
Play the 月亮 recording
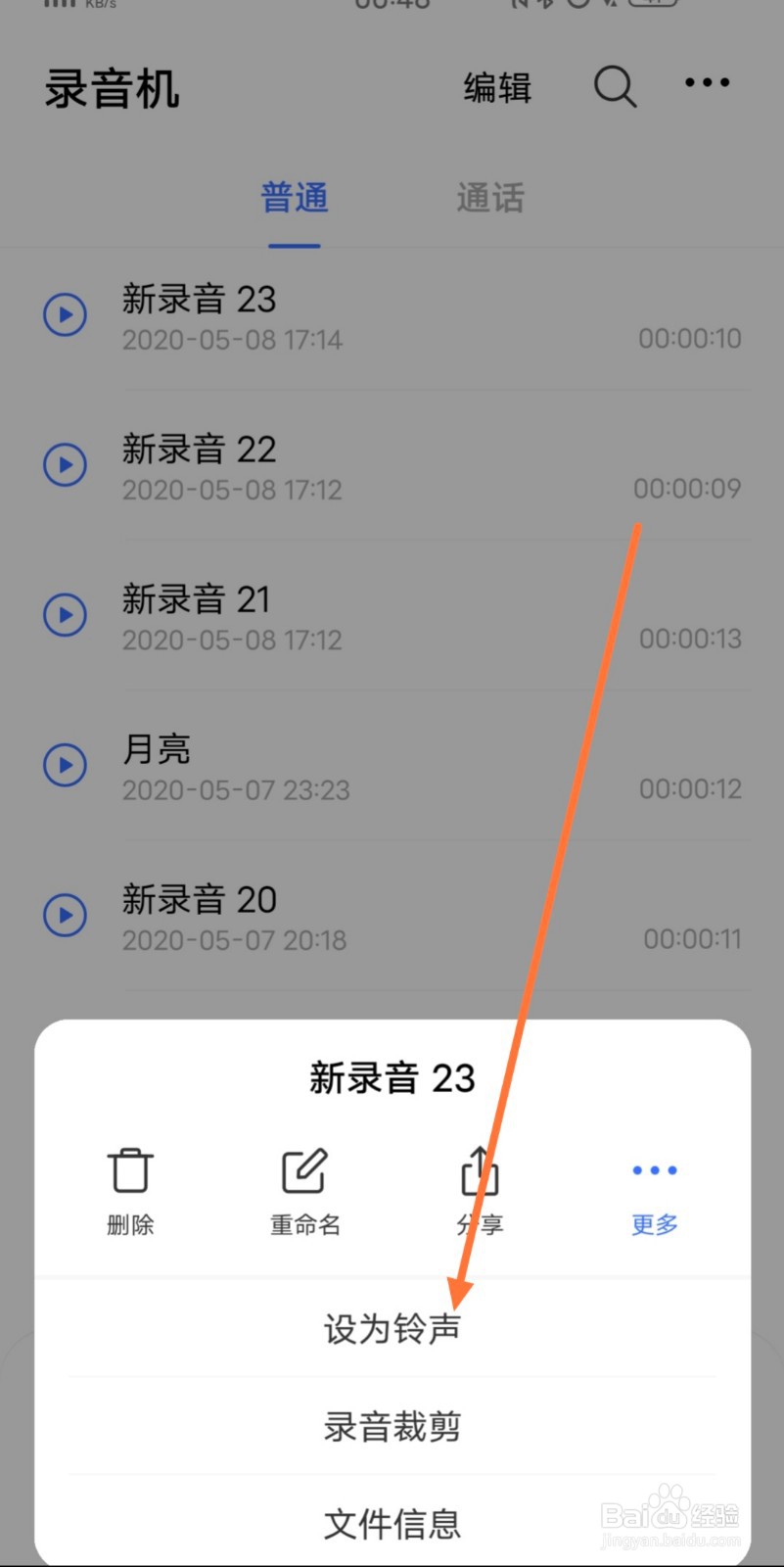[x=66, y=765]
